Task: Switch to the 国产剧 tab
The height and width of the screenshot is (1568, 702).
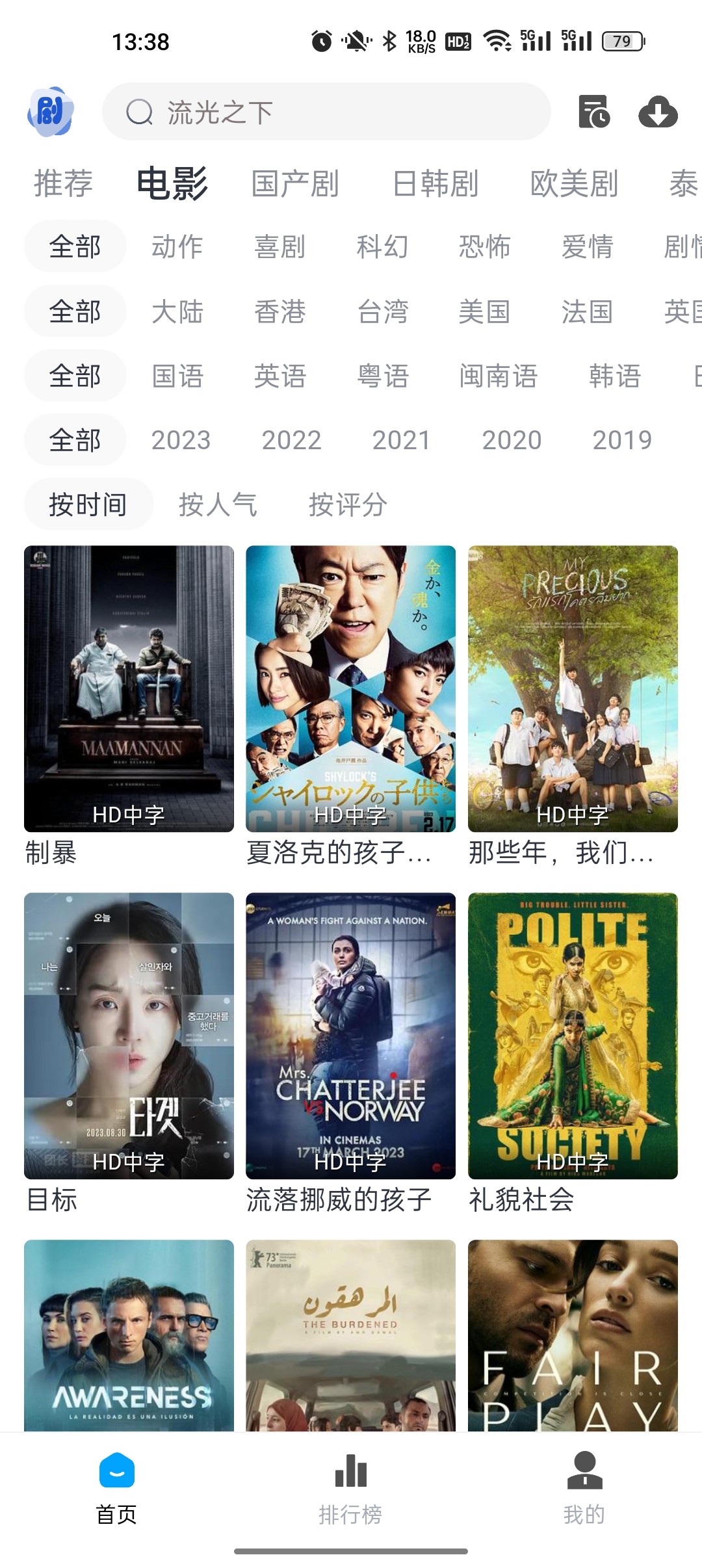Action: pos(295,183)
